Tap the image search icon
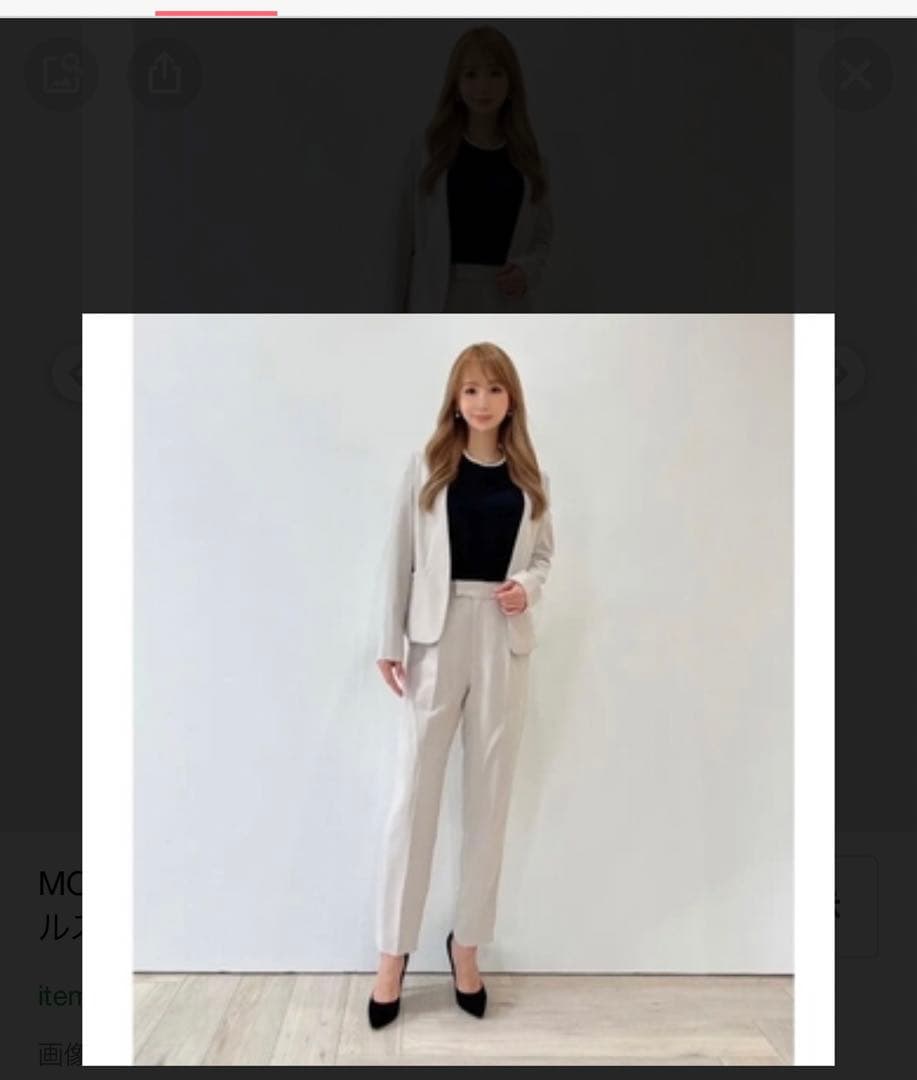Image resolution: width=917 pixels, height=1080 pixels. coord(62,74)
